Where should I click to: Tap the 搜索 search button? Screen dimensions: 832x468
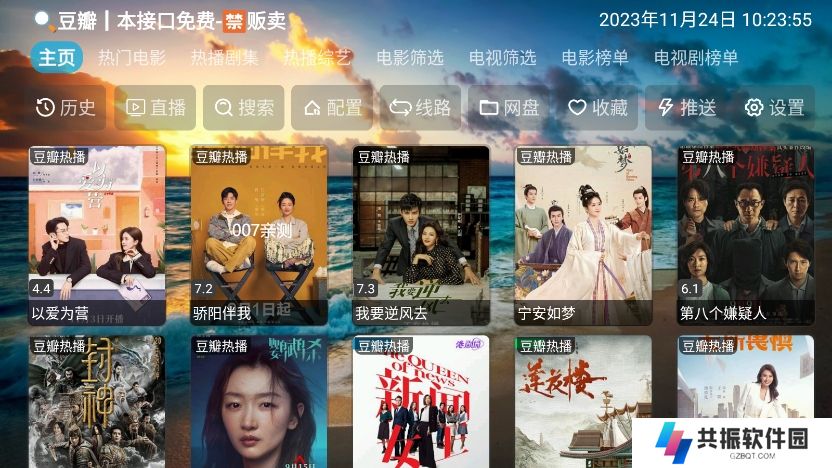pos(243,108)
